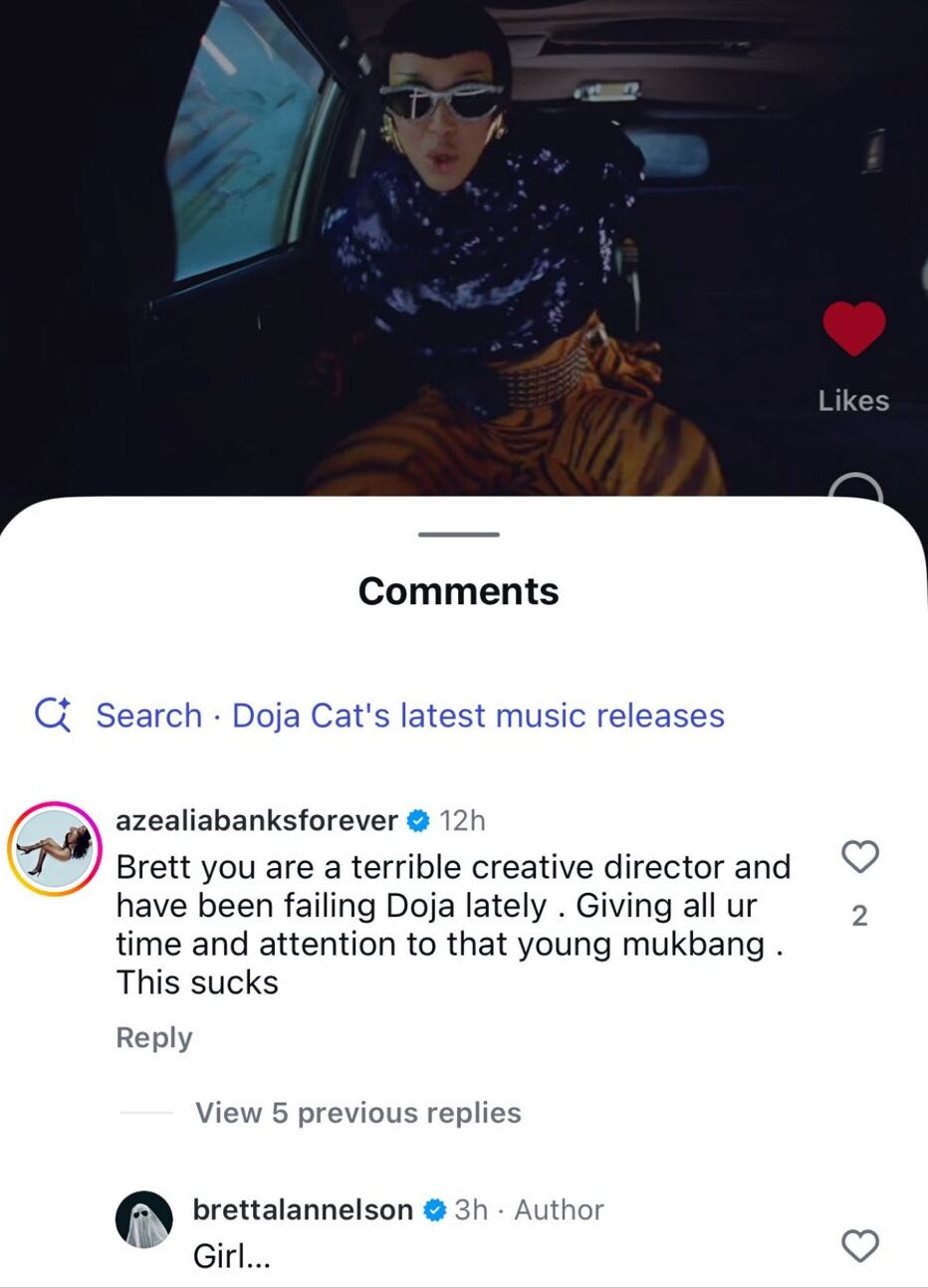Like brettalannelson's reply
This screenshot has width=928, height=1288.
860,1245
